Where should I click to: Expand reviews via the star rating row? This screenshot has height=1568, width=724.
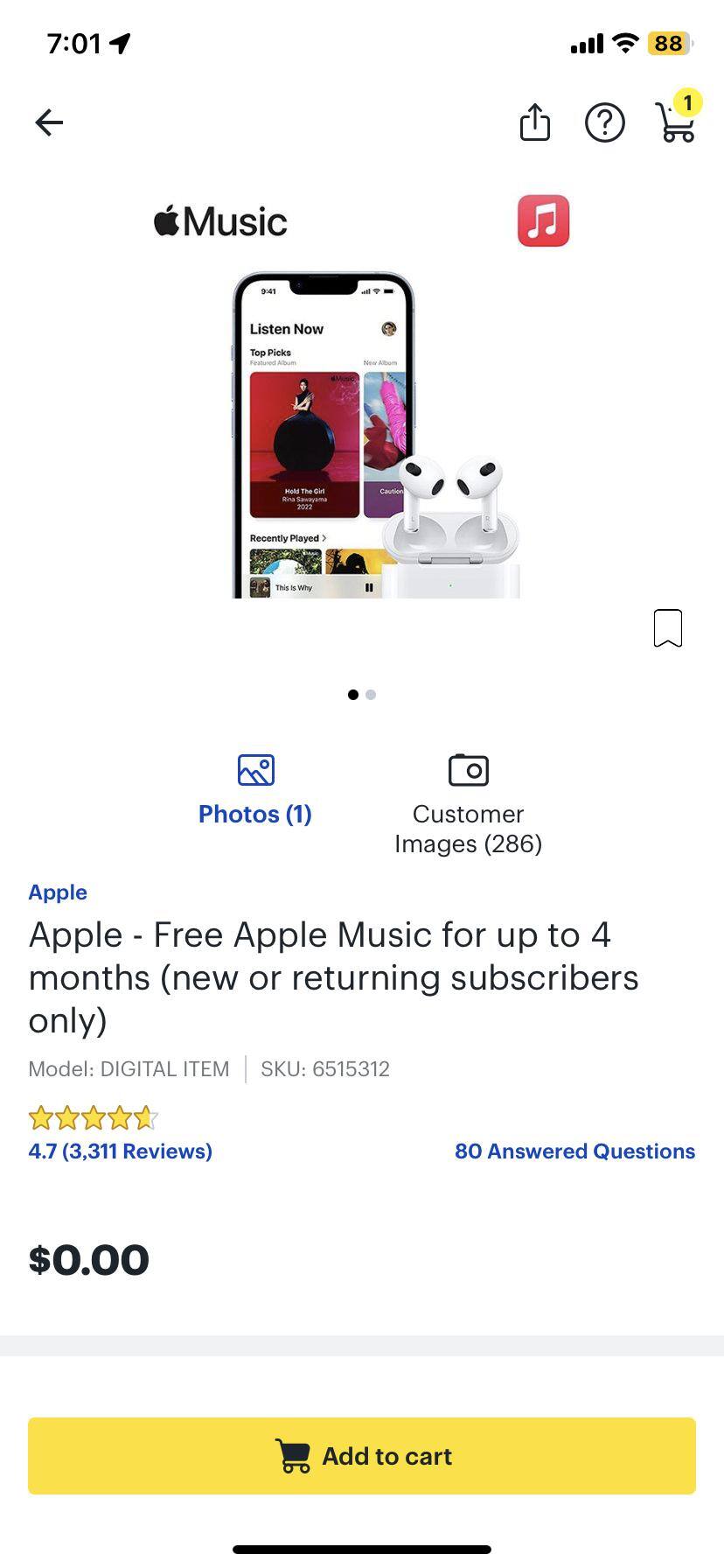[93, 1118]
